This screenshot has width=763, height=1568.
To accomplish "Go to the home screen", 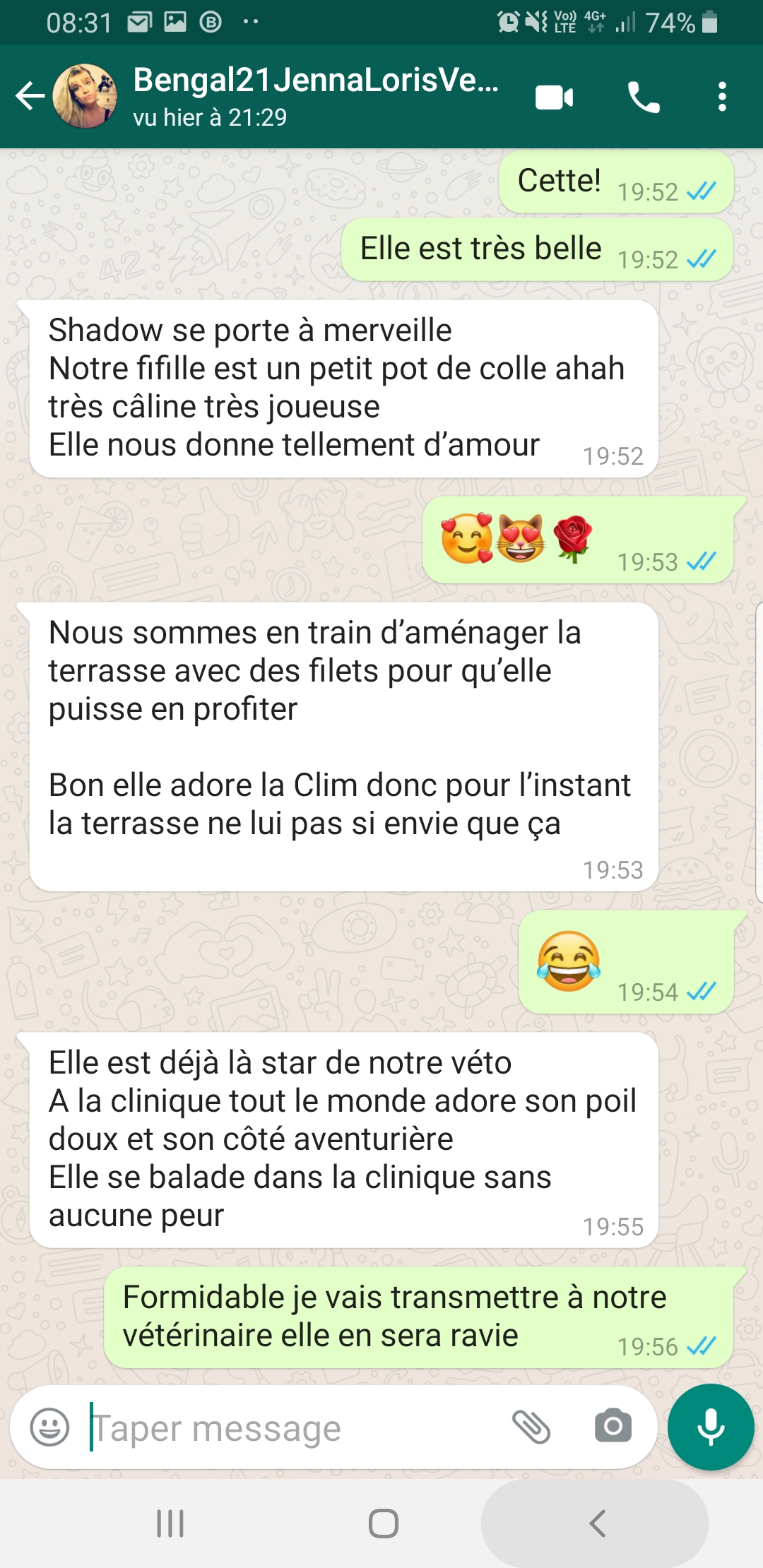I will (x=383, y=1524).
